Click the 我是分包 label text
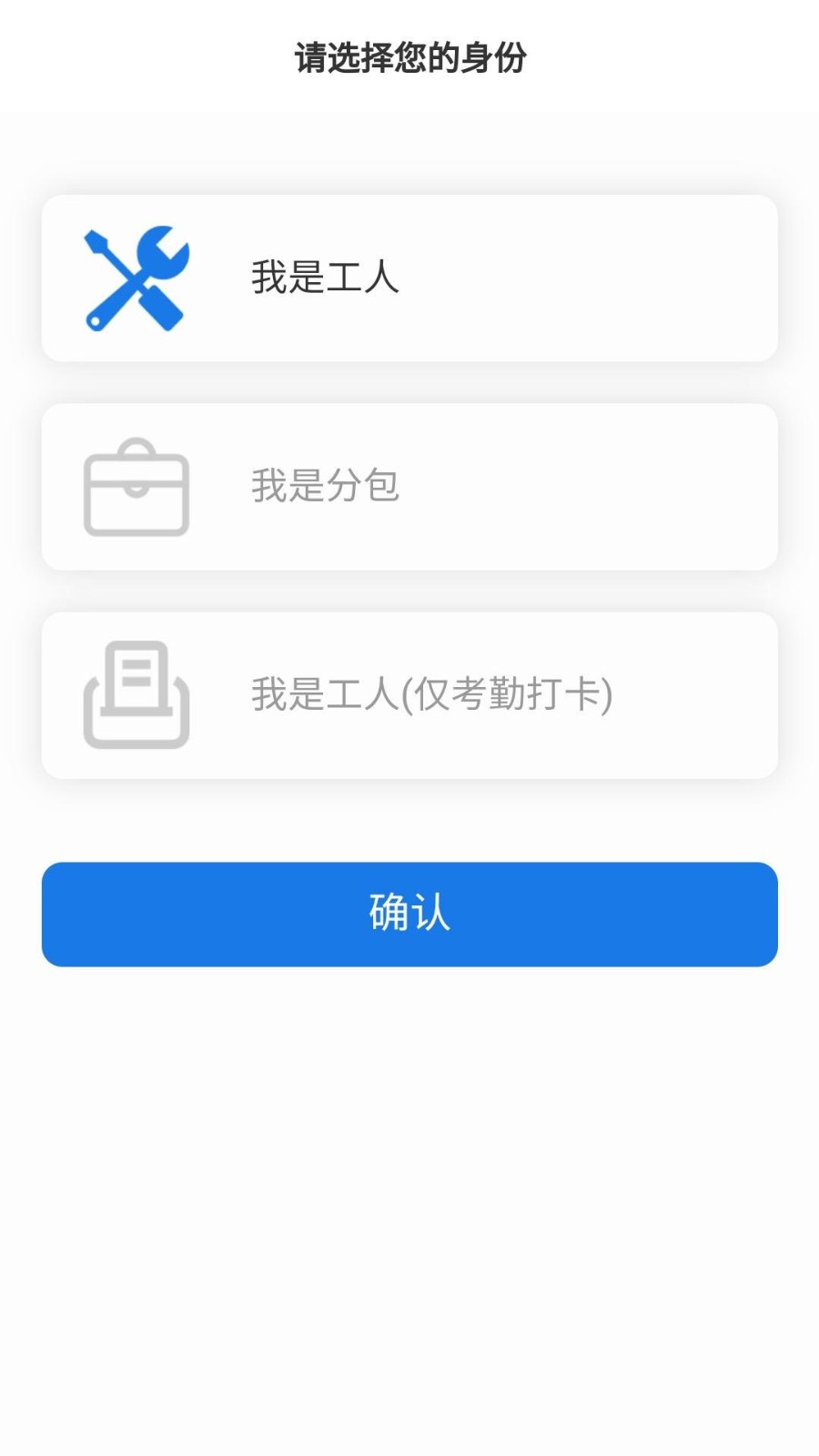Image resolution: width=819 pixels, height=1456 pixels. [x=325, y=487]
